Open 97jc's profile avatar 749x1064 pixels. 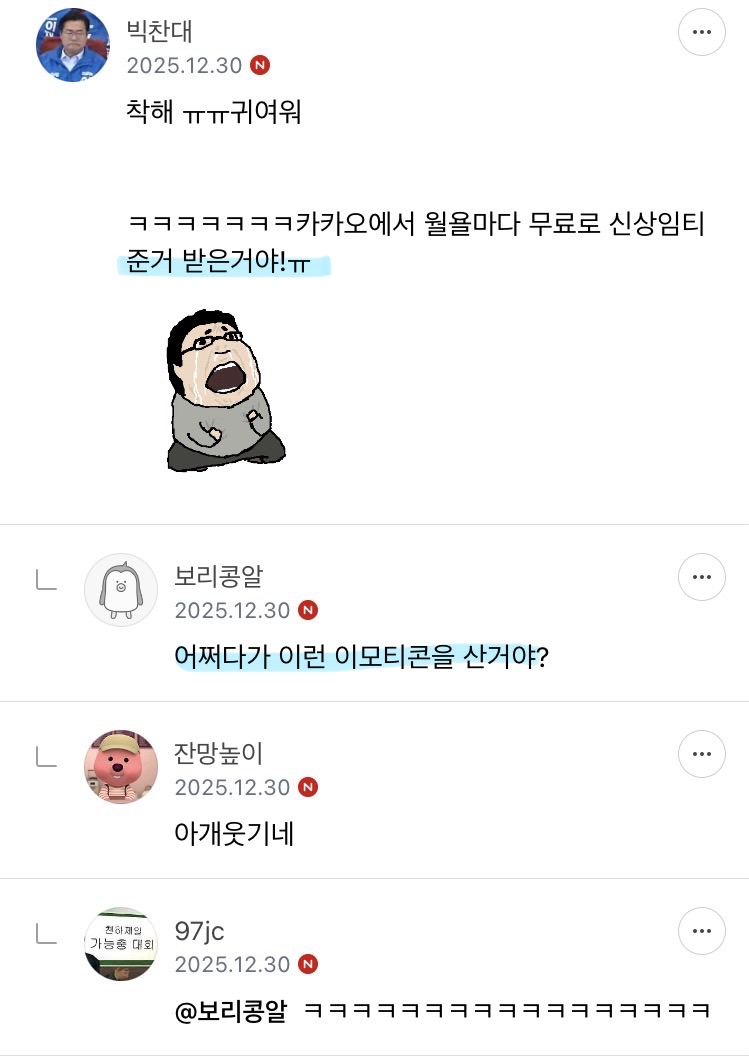pyautogui.click(x=121, y=944)
